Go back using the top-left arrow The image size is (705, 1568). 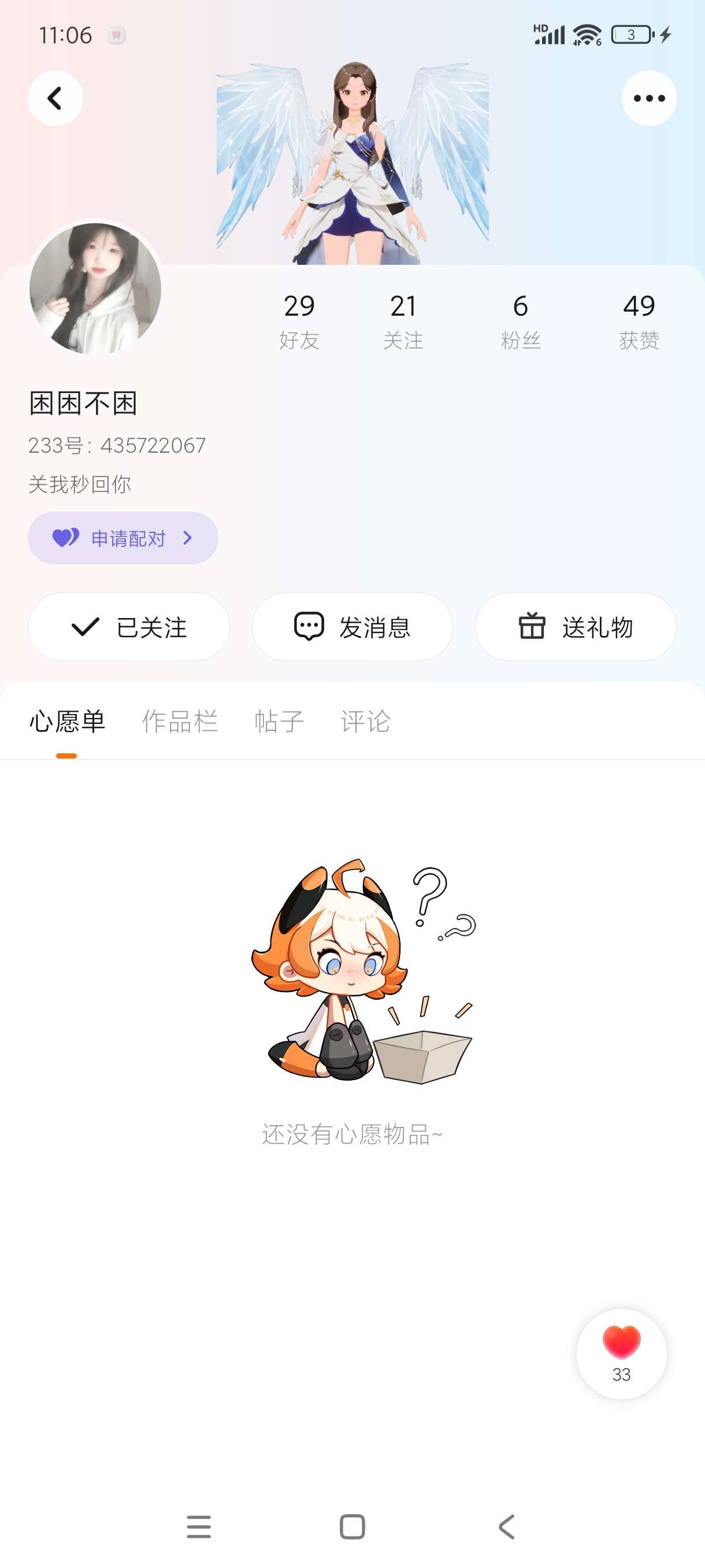point(55,99)
